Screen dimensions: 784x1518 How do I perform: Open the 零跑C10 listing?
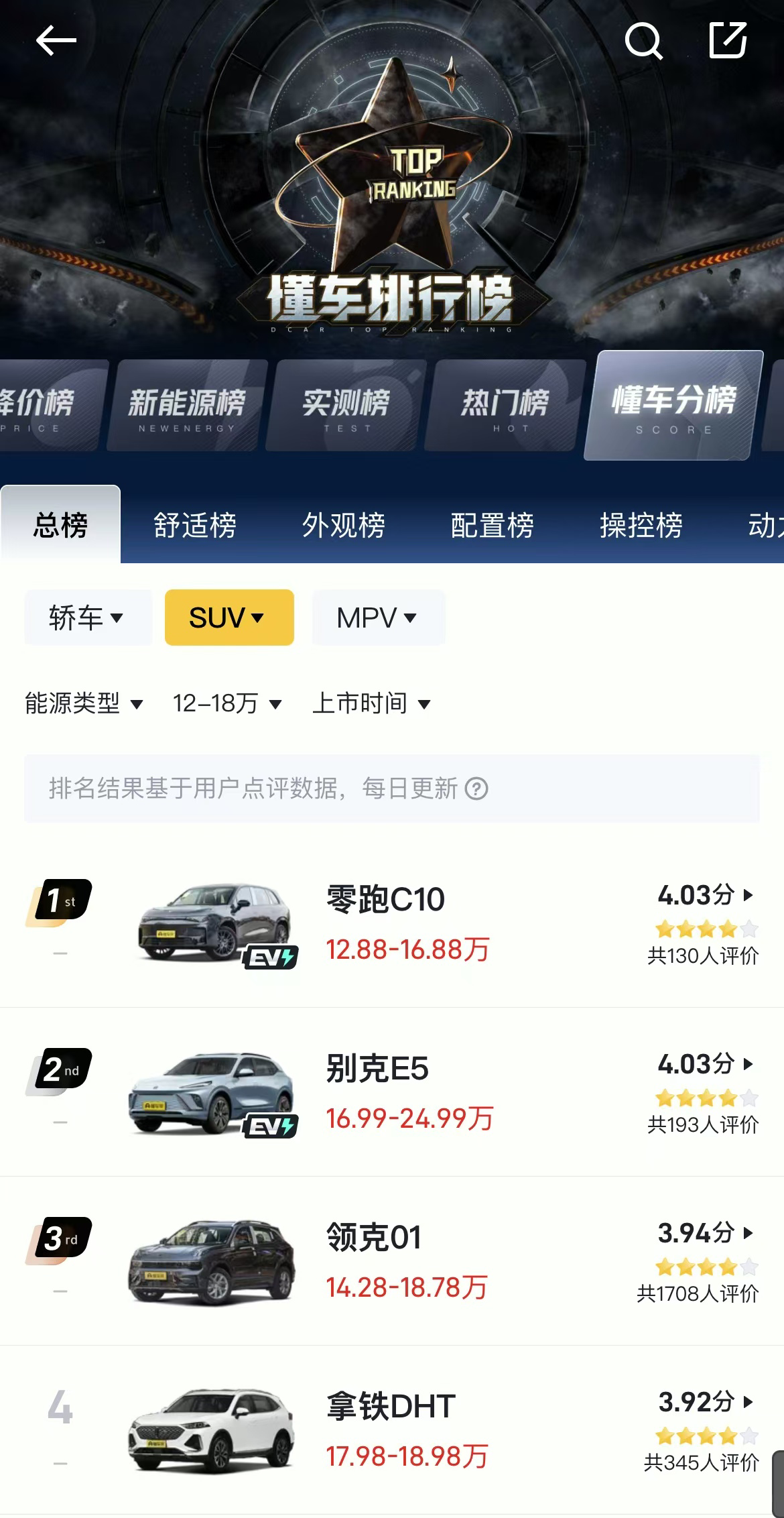pyautogui.click(x=385, y=899)
